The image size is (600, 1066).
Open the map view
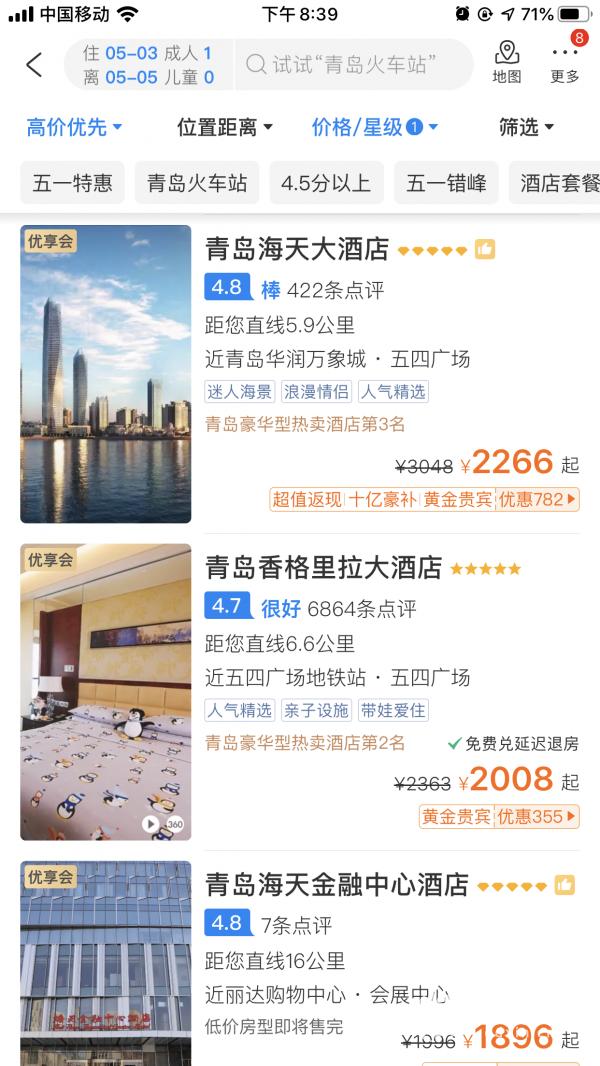point(507,63)
